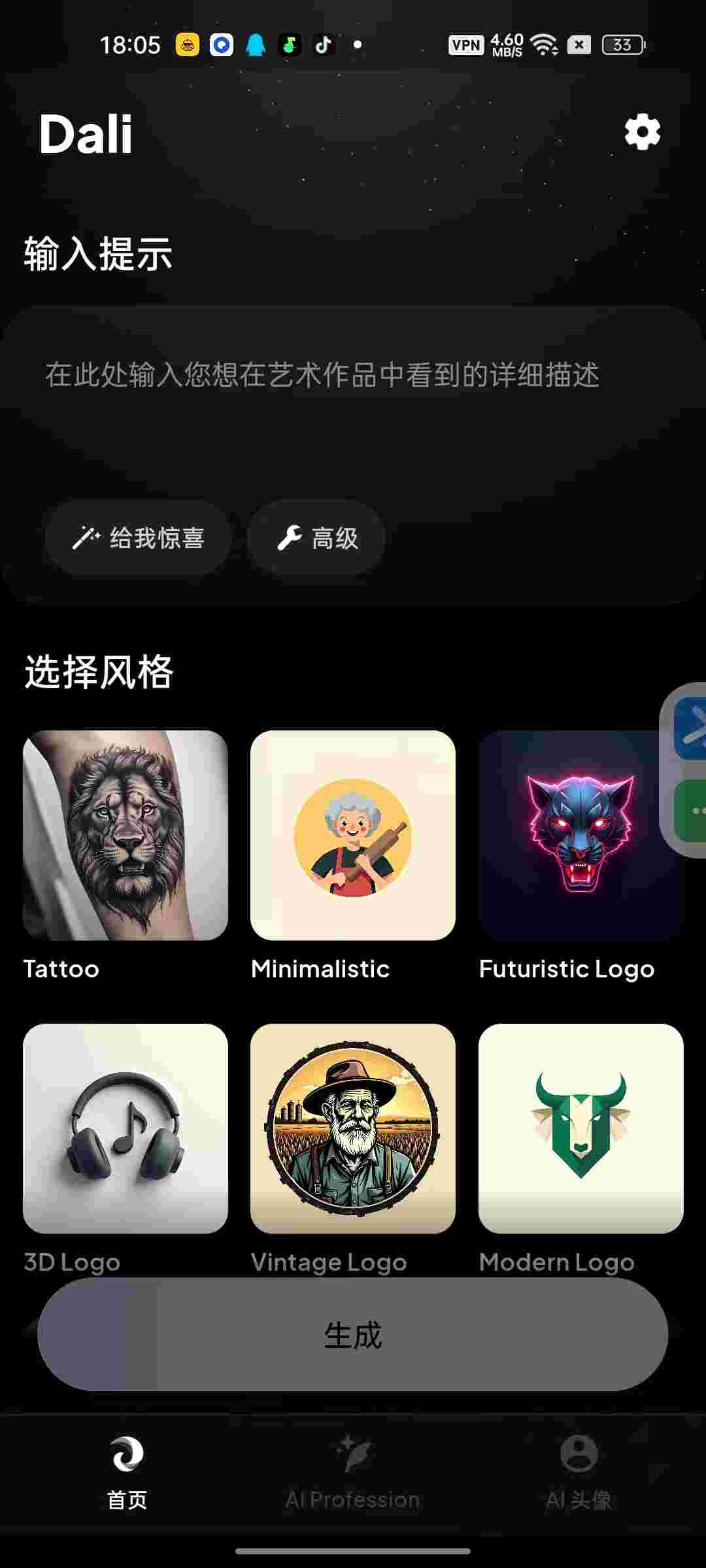Select the 3D Logo style
Viewport: 706px width, 1568px height.
click(x=126, y=1128)
